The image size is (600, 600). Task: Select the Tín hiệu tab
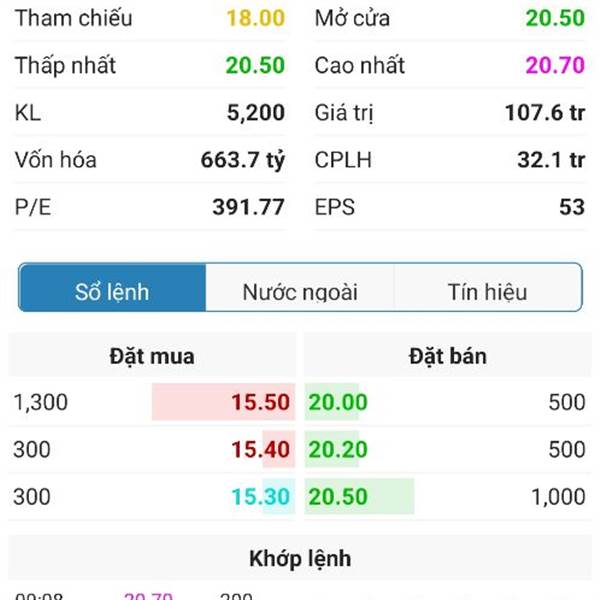pos(487,291)
